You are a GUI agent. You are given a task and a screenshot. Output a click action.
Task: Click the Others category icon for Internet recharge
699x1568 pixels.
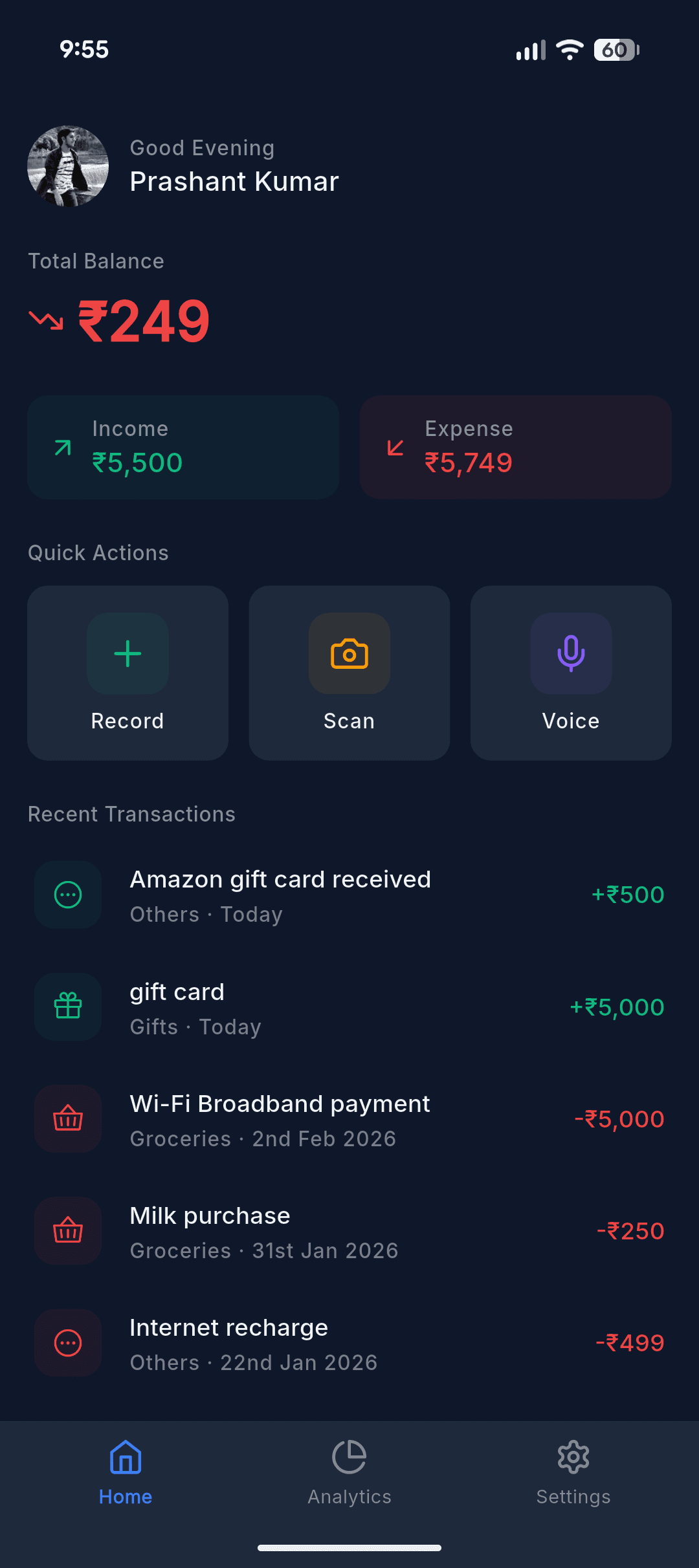coord(67,1343)
